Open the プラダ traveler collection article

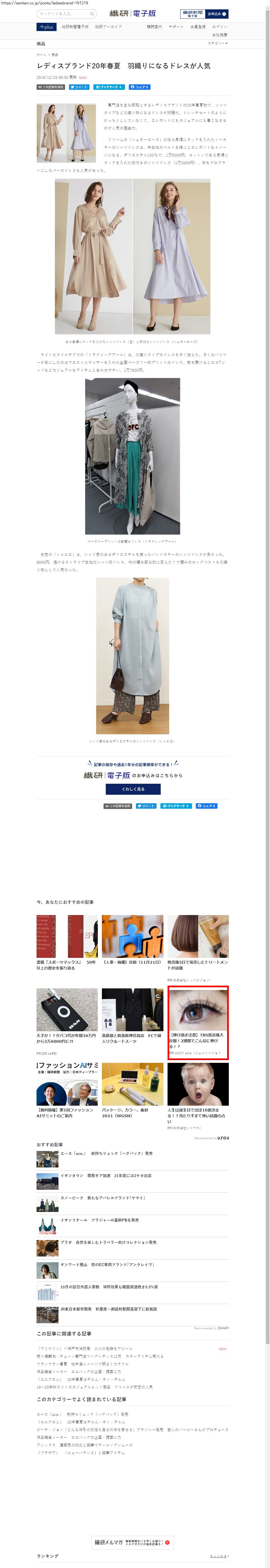coord(108,1242)
